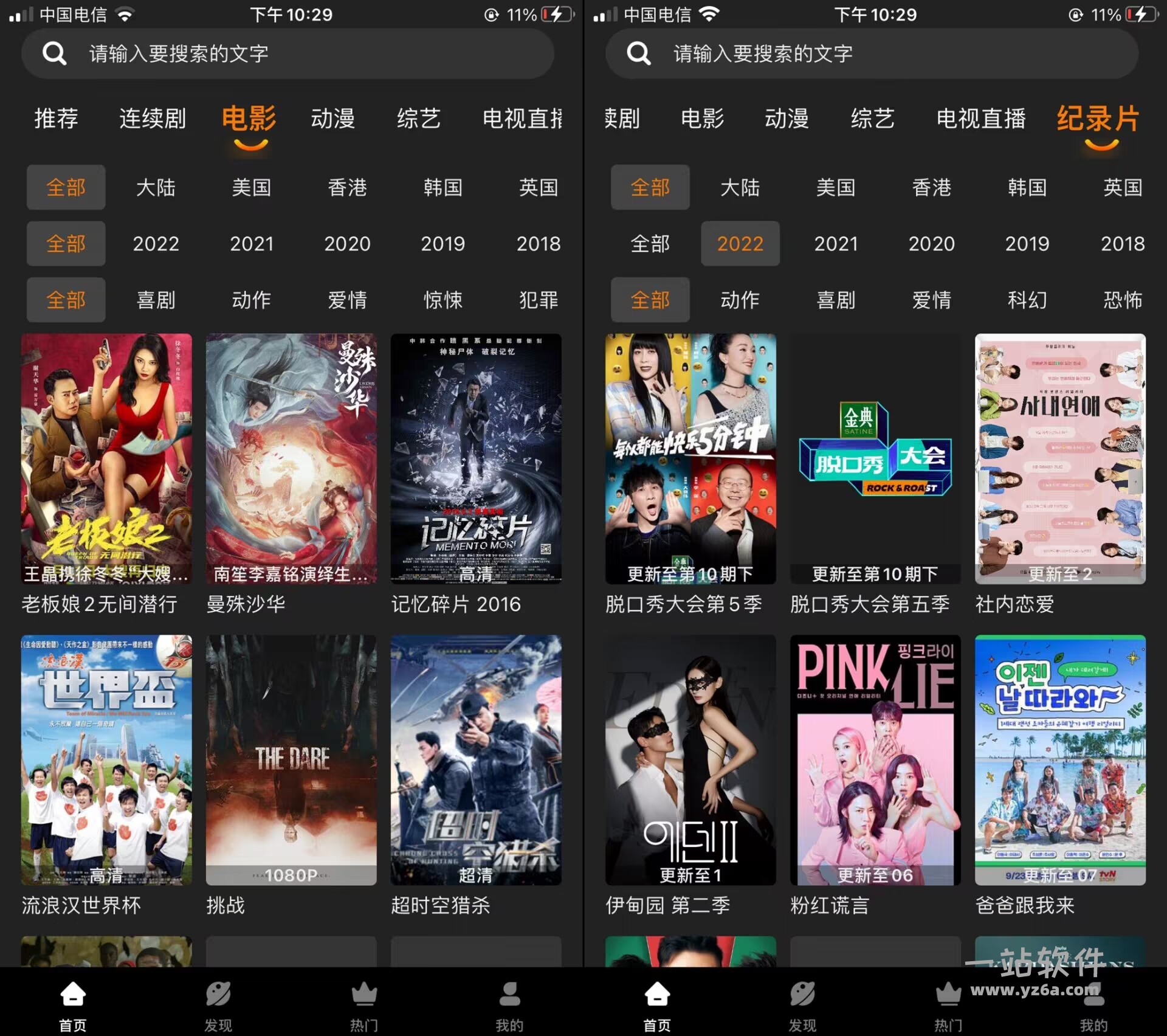View 记忆碎片 2016 details

tap(476, 459)
